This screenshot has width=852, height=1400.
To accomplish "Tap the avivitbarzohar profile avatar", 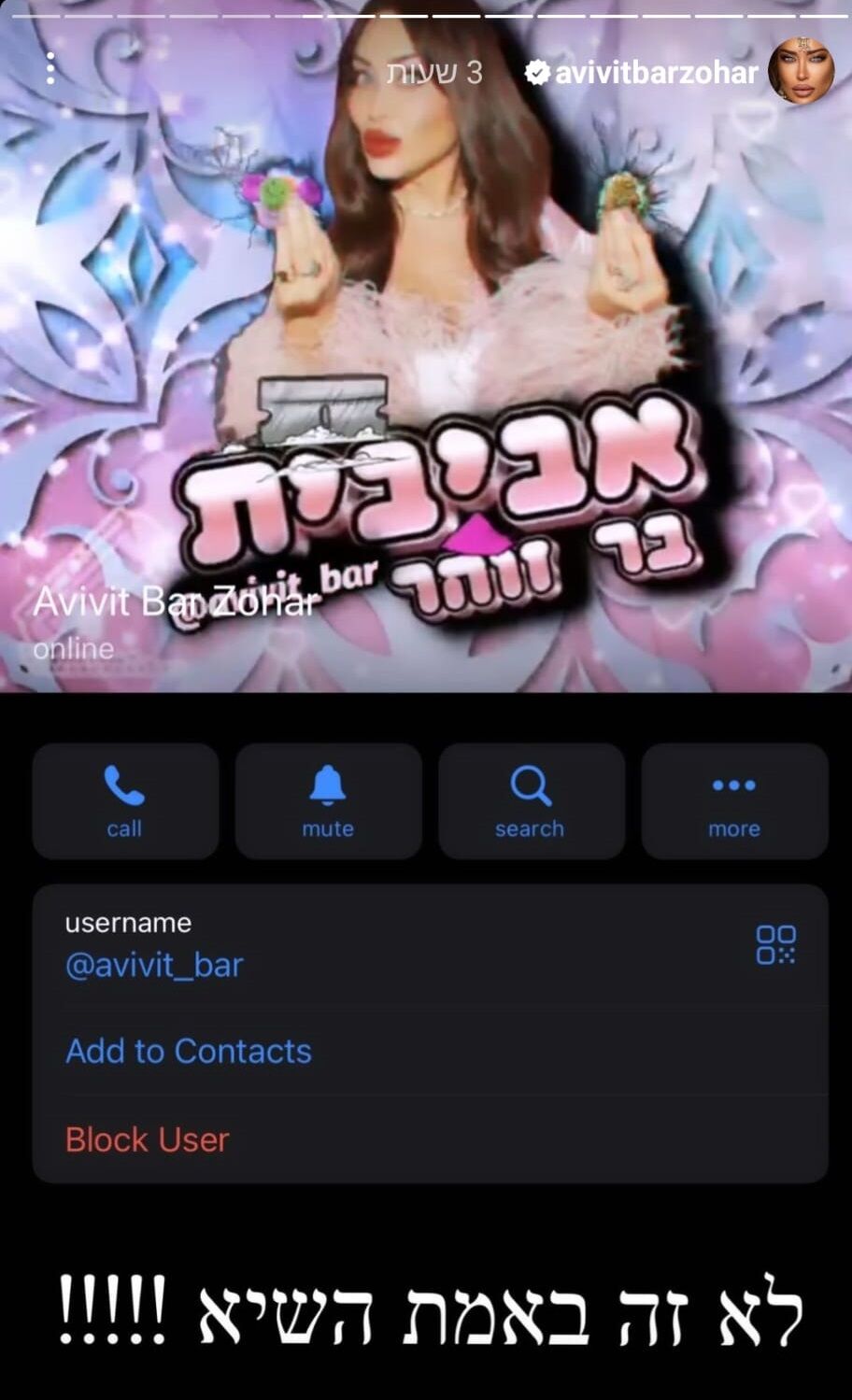I will [x=800, y=71].
